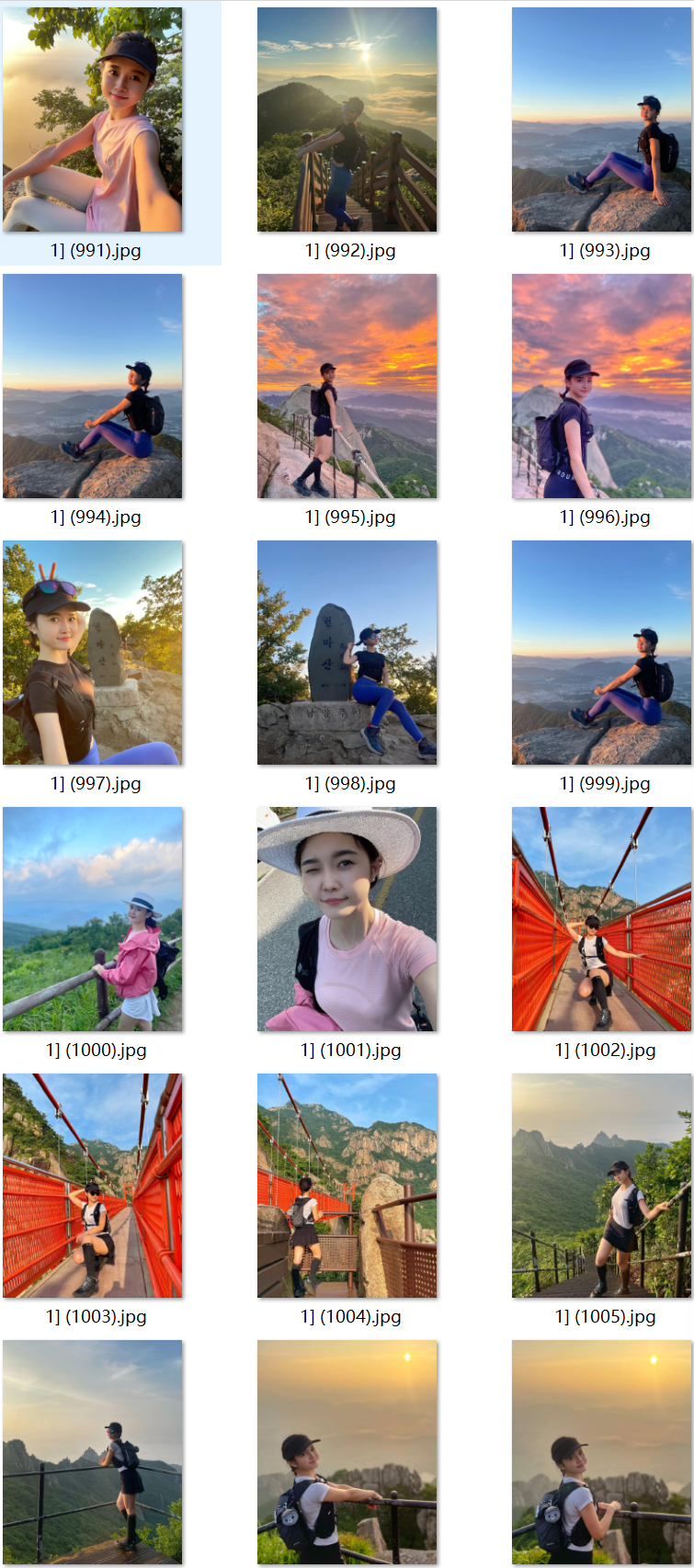The height and width of the screenshot is (1568, 694).
Task: Select the image 1] (1003).jpg
Action: (92, 1186)
